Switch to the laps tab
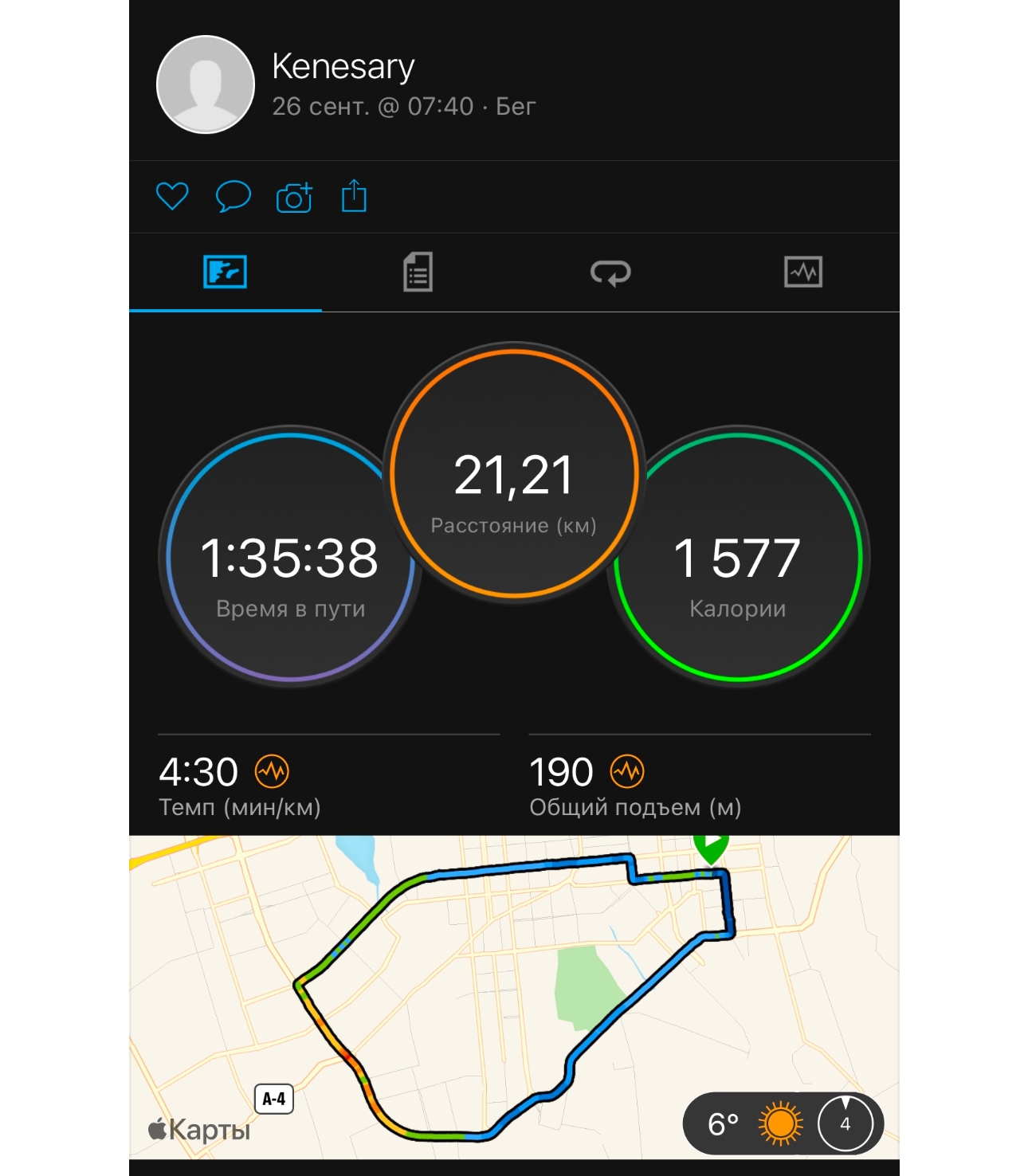This screenshot has width=1028, height=1176. pos(610,272)
